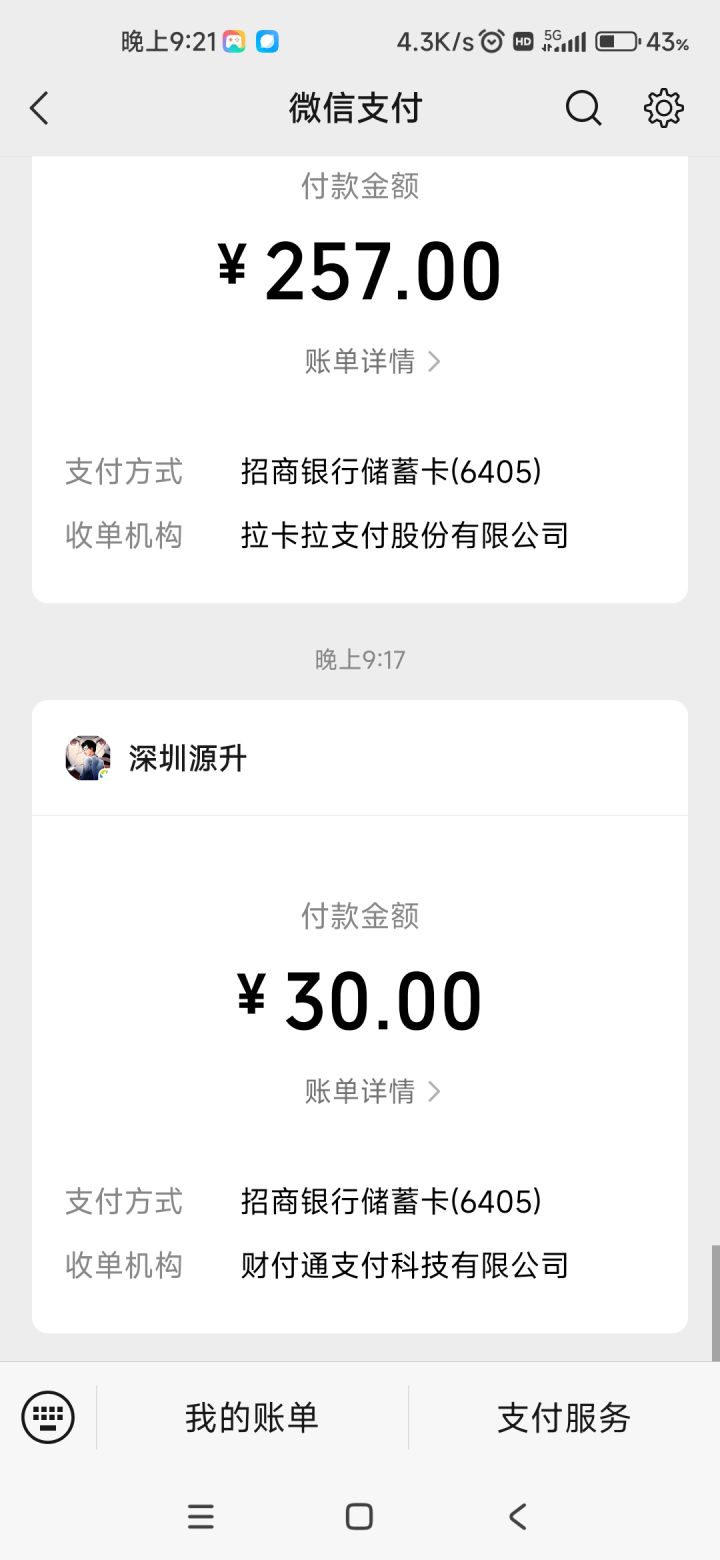Open the settings gear icon
720x1560 pixels.
(664, 108)
